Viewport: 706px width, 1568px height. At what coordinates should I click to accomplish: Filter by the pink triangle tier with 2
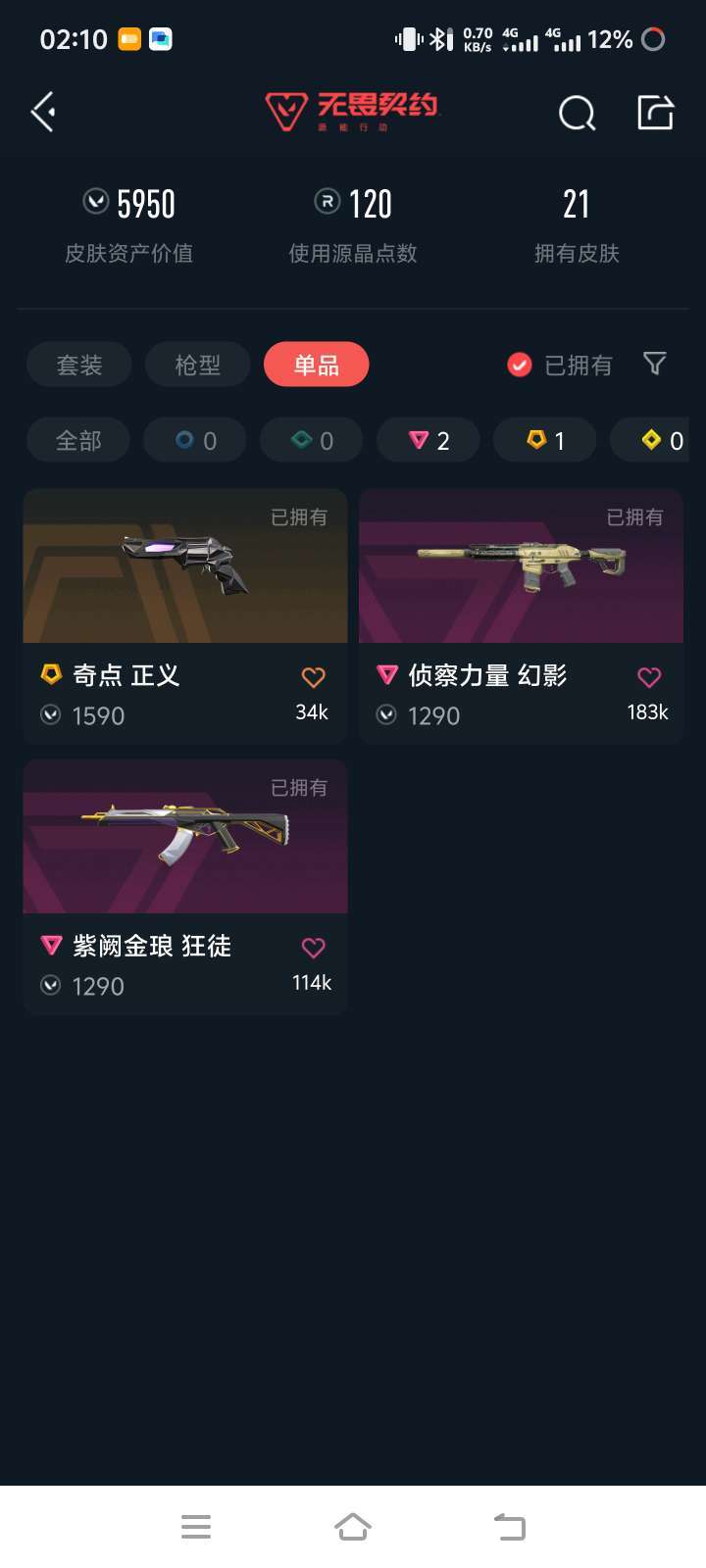point(429,440)
